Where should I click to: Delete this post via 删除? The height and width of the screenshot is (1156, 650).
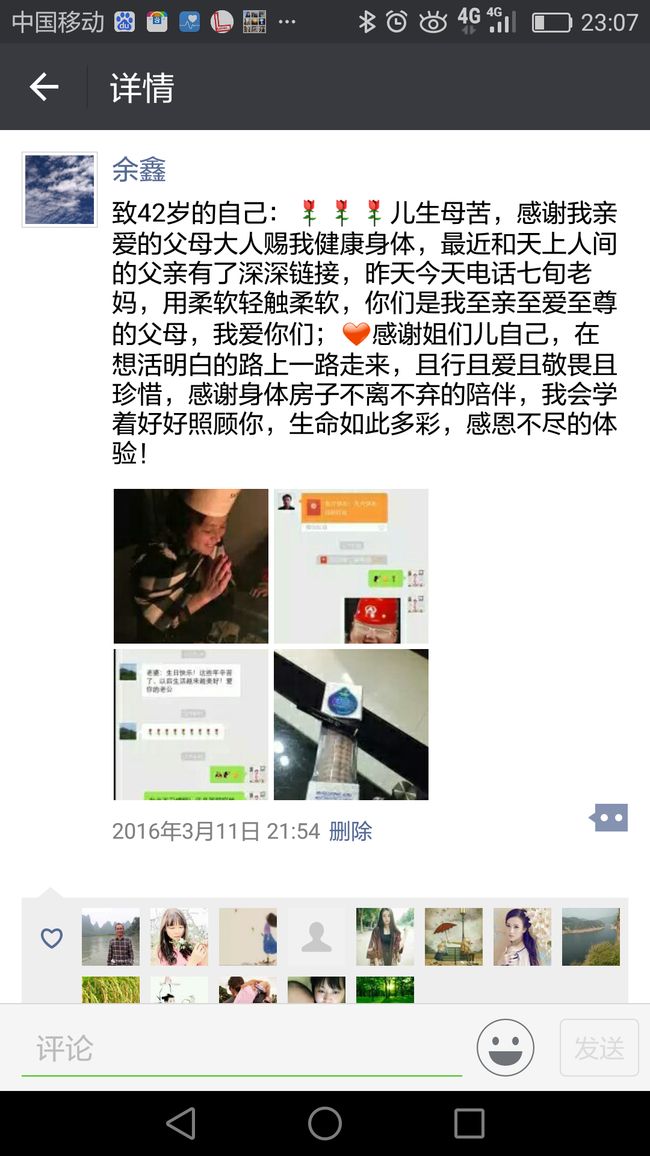click(x=351, y=832)
